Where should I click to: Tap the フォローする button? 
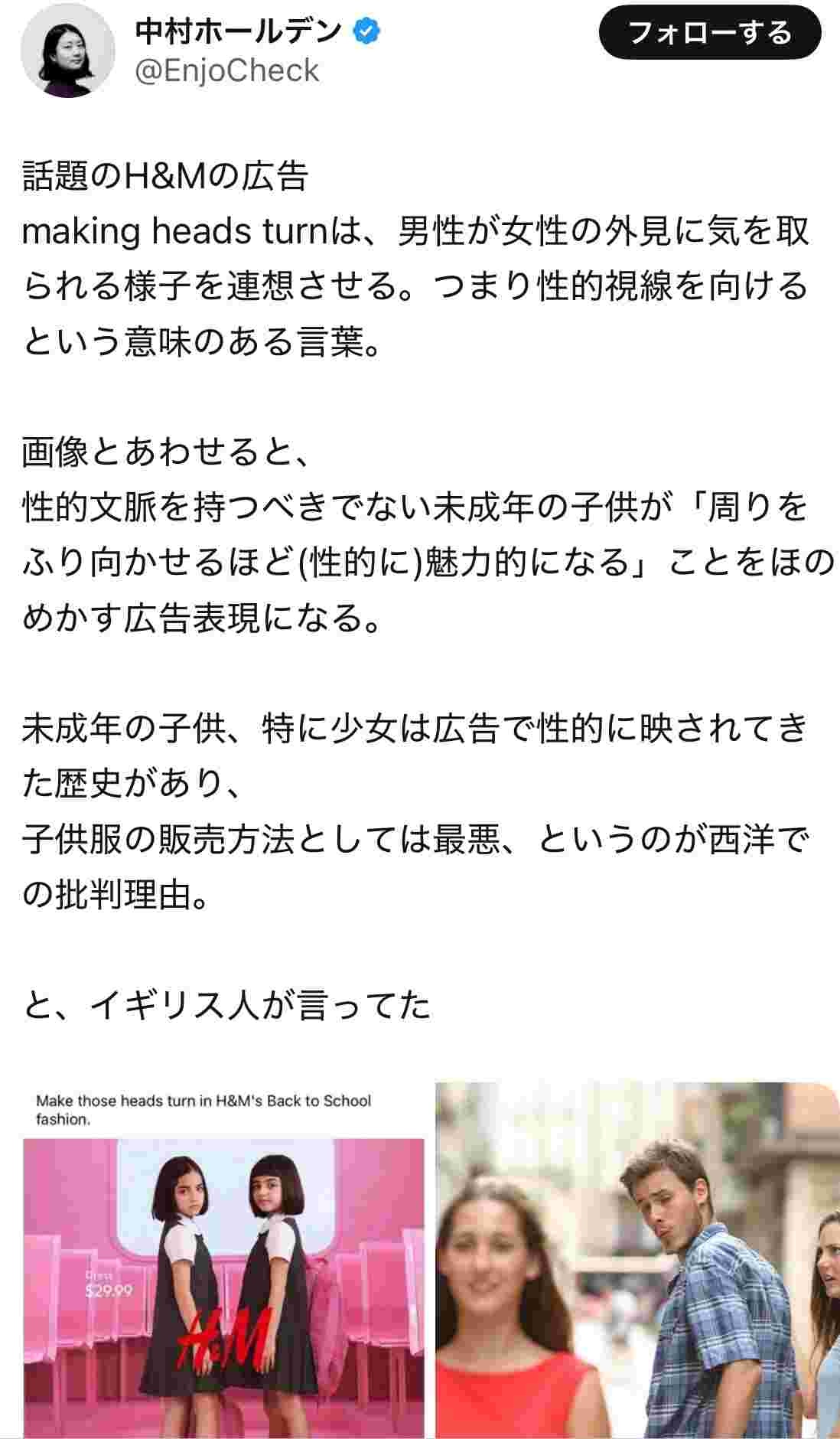coord(710,34)
